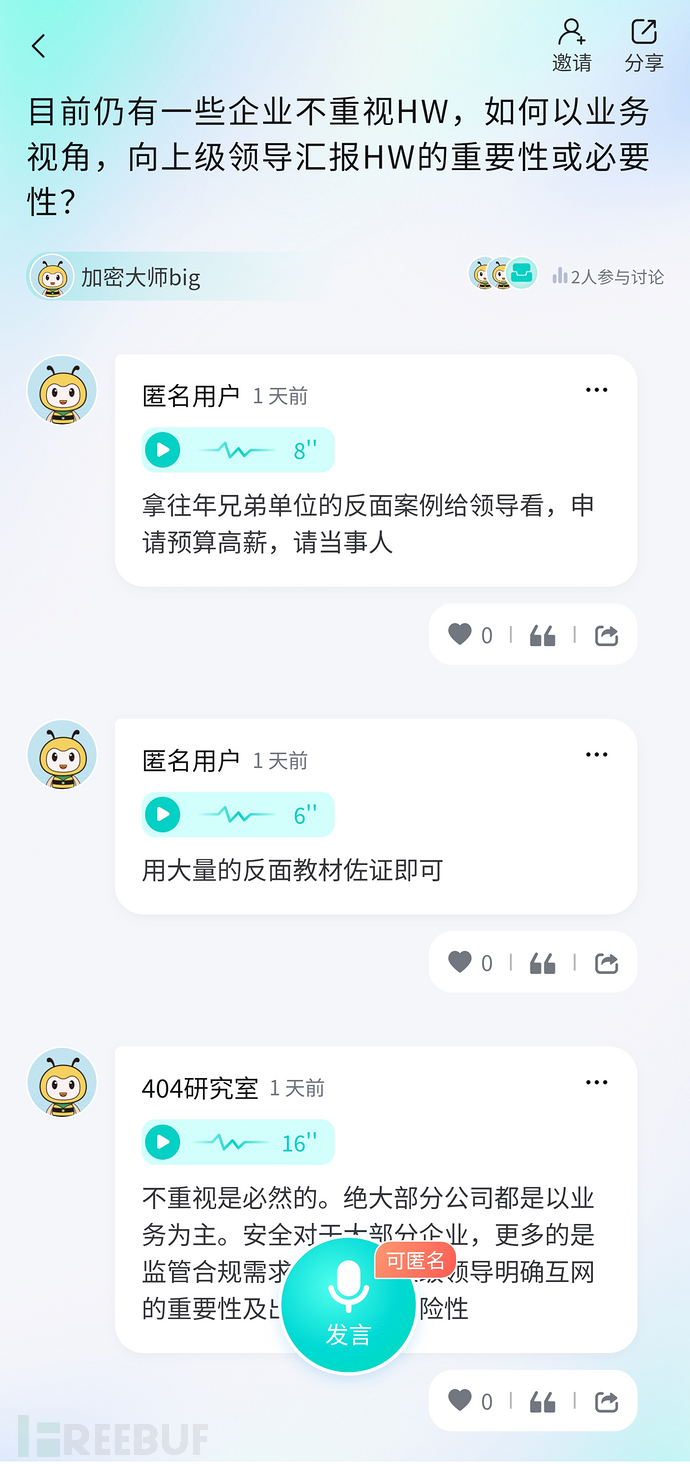Like 404研究室's reply

click(x=460, y=1400)
